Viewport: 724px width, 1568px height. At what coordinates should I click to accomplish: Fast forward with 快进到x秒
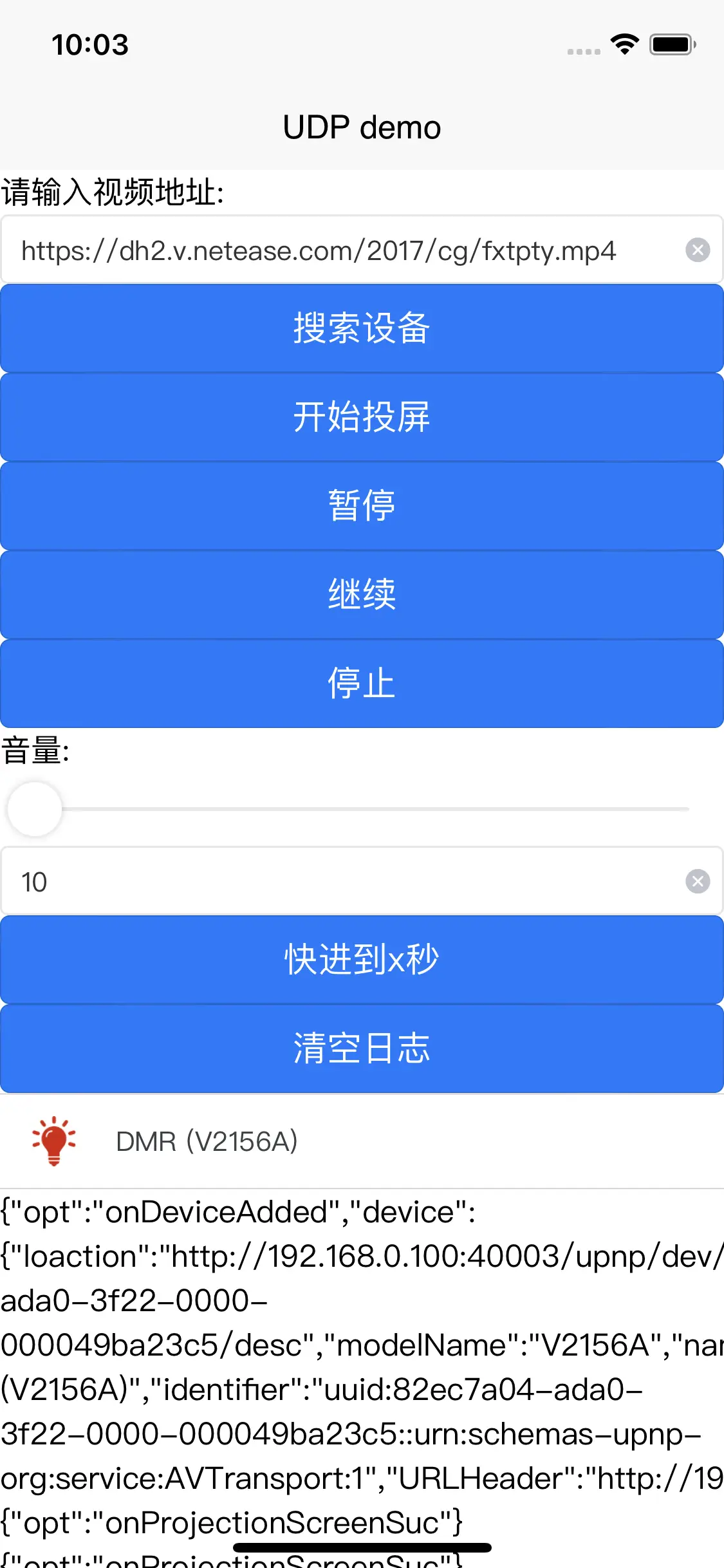[x=362, y=960]
